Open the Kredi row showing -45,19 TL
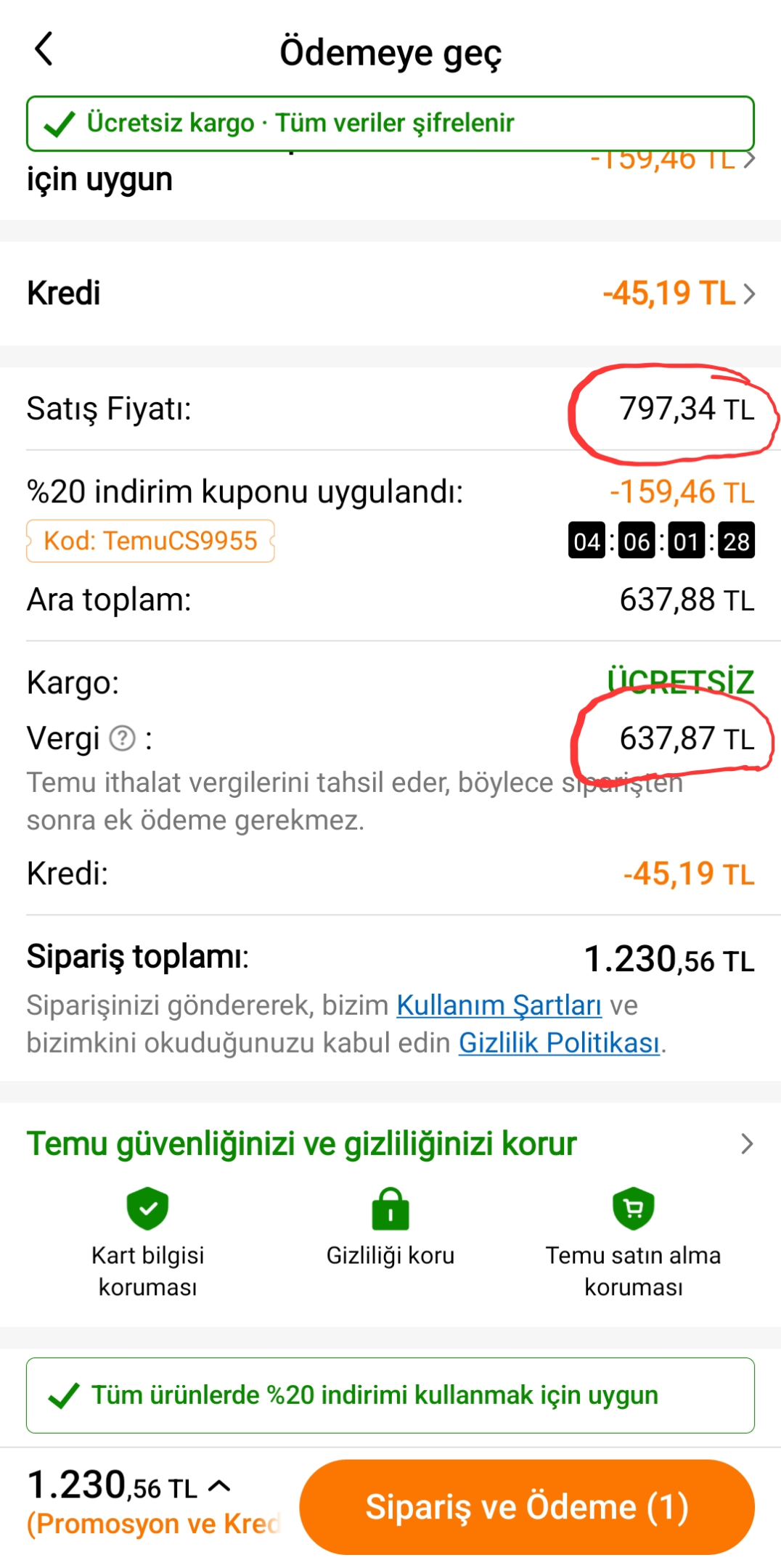Image resolution: width=781 pixels, height=1568 pixels. click(390, 293)
